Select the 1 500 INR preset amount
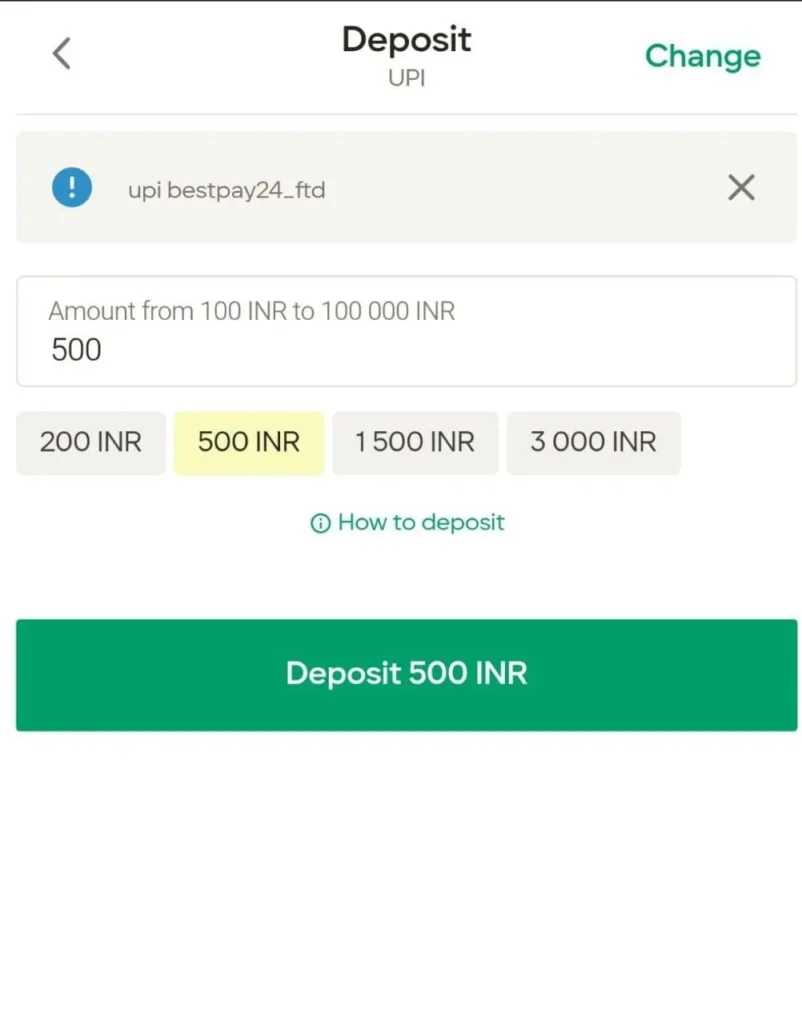 point(416,442)
